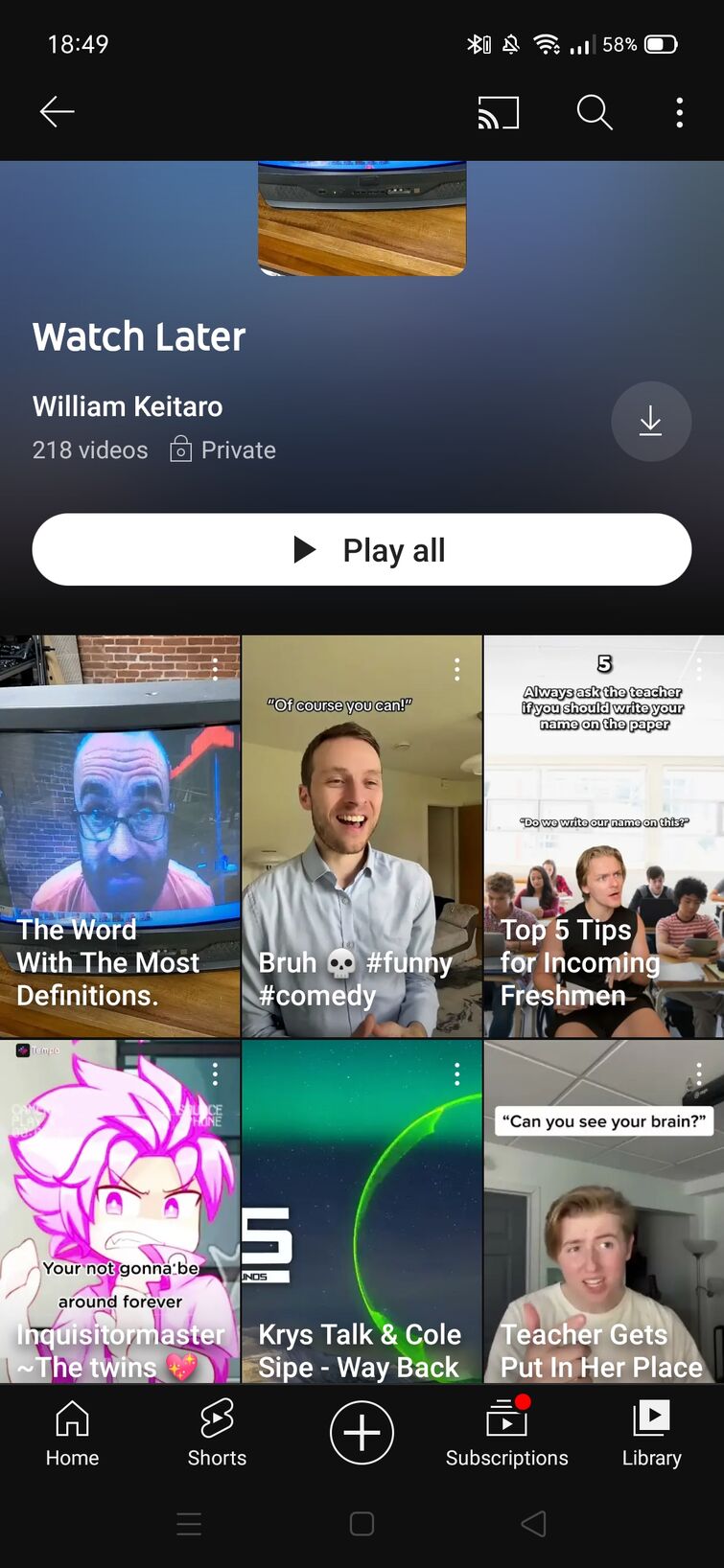The image size is (724, 1568).
Task: Download the Watch Later playlist
Action: pyautogui.click(x=651, y=422)
